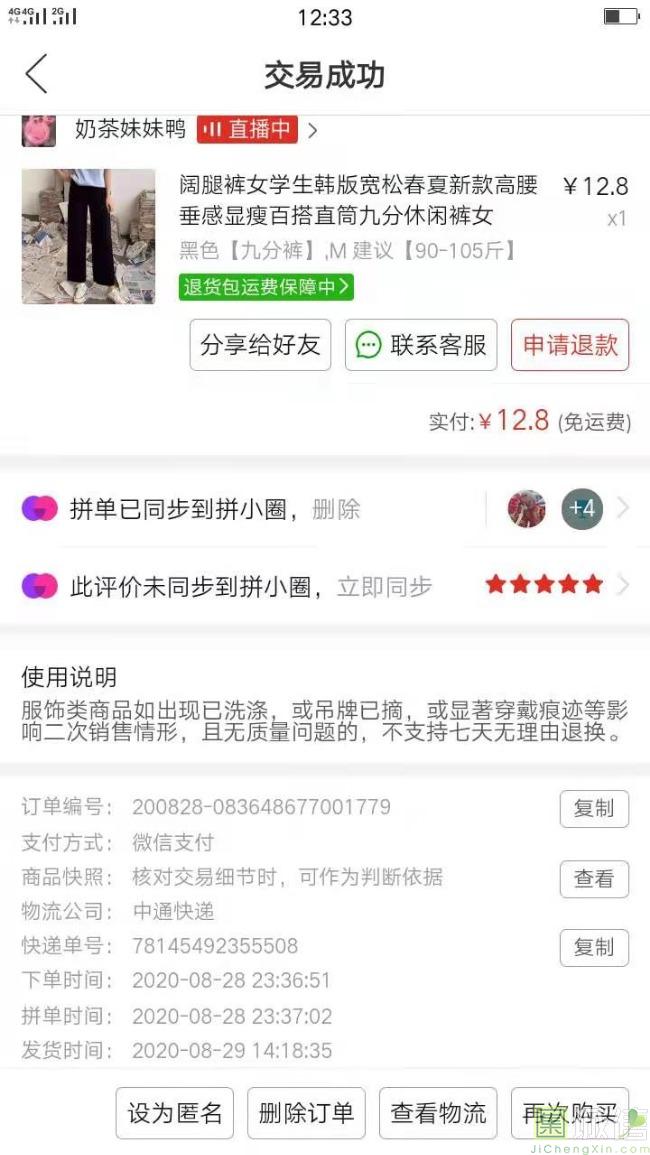
Task: Tap 立即同步 to sync the review
Action: coord(384,586)
